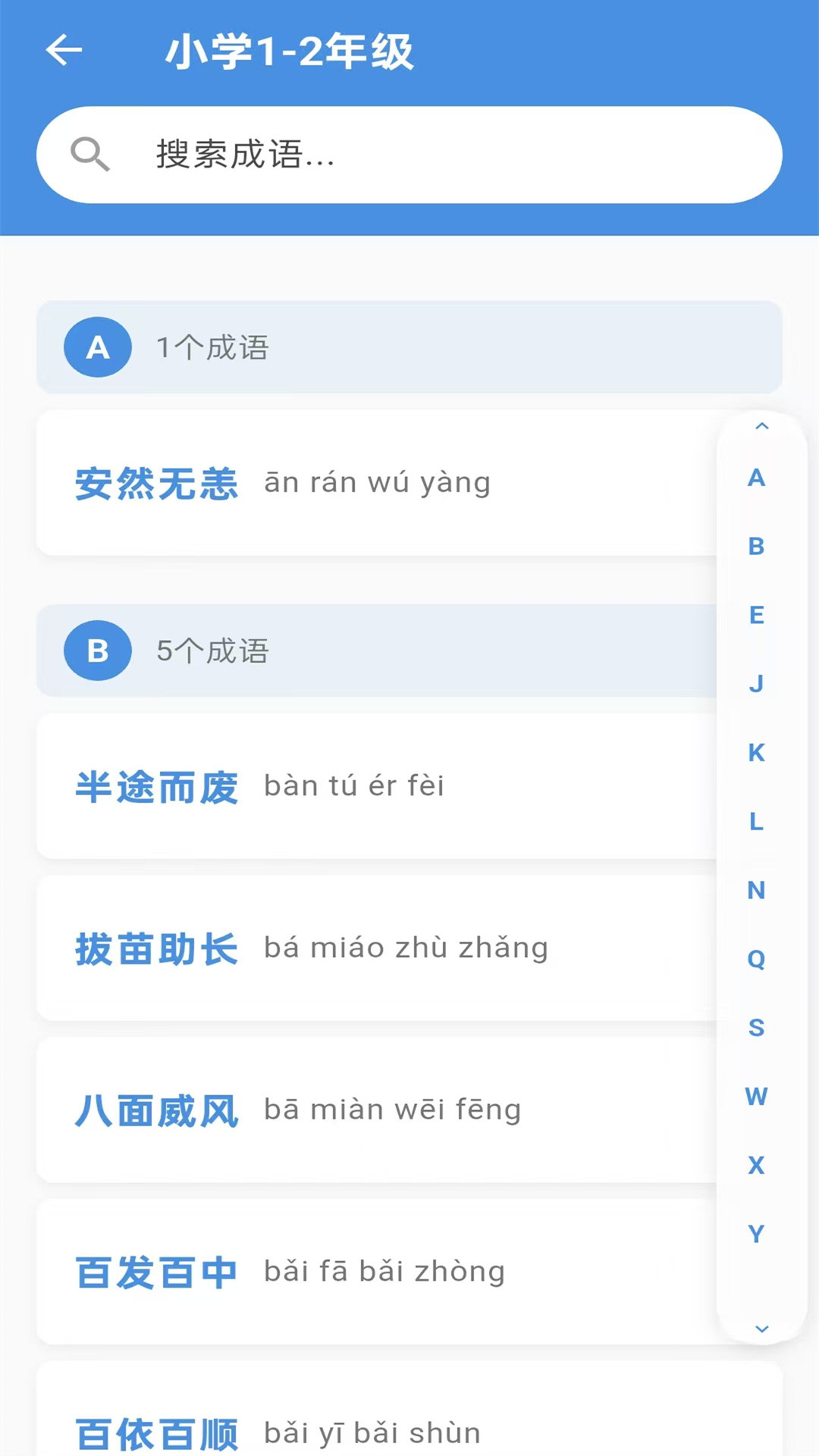
Task: Open the 八面威风 idiom entry
Action: coord(341,1109)
